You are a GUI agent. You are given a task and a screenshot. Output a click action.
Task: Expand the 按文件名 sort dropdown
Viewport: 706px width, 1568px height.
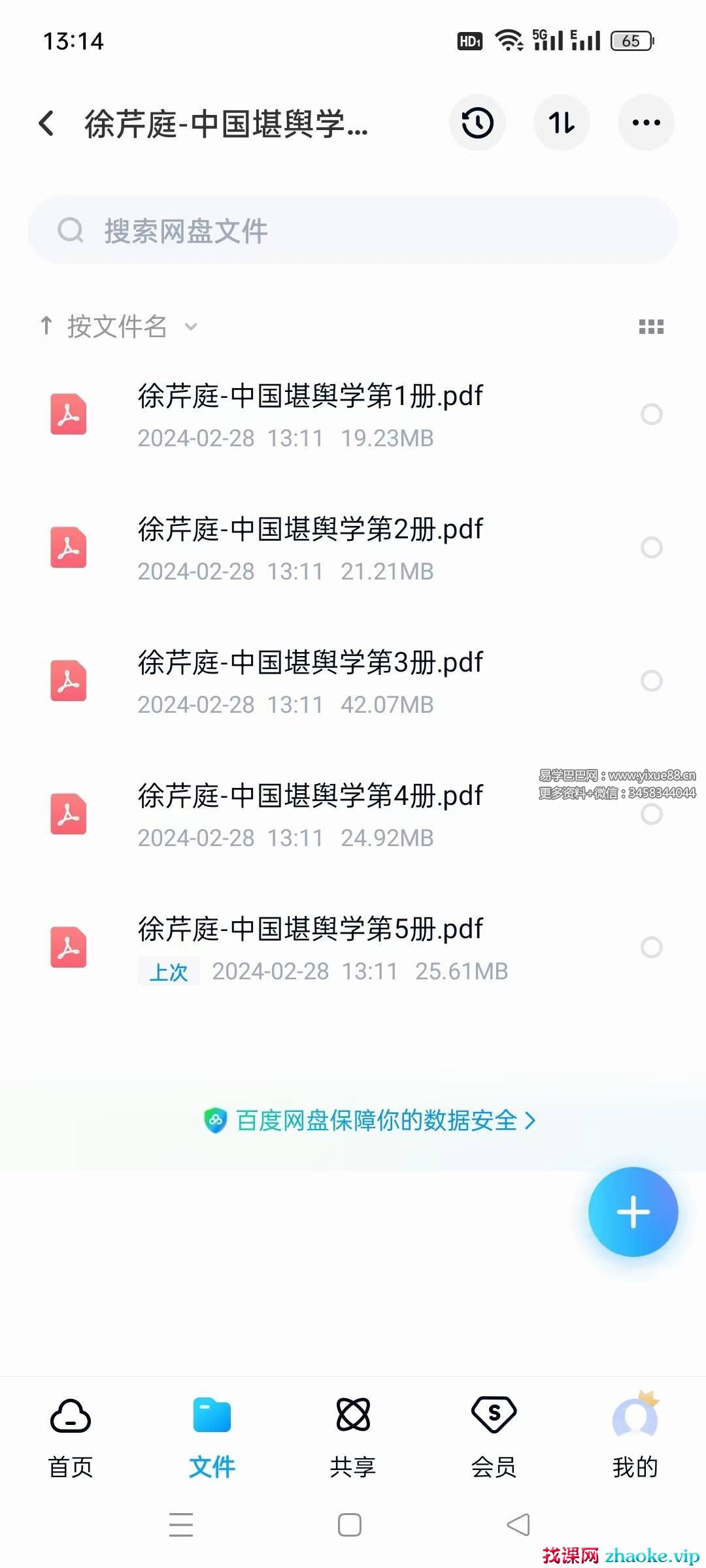tap(118, 326)
